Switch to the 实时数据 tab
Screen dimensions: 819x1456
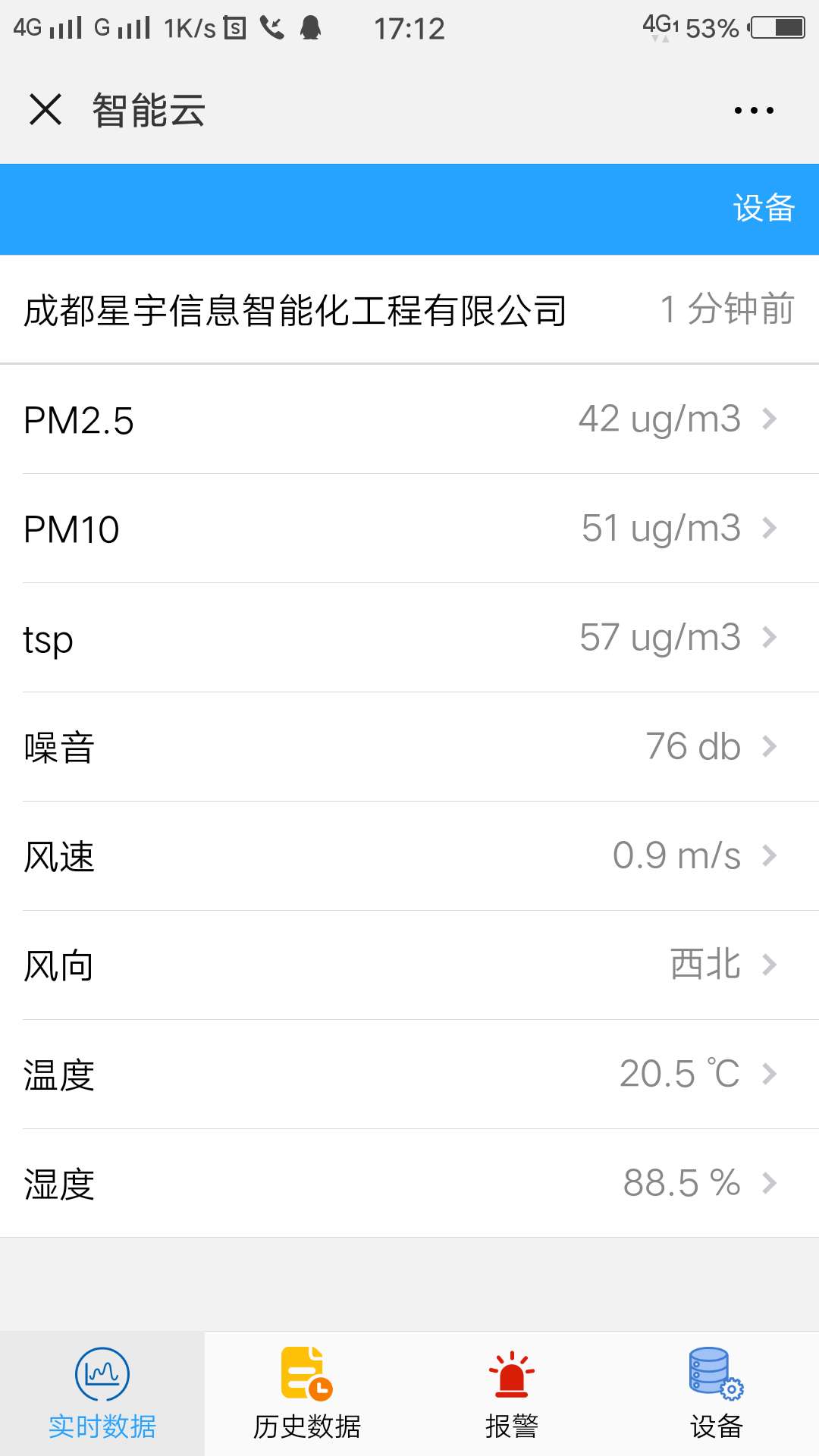(102, 1394)
